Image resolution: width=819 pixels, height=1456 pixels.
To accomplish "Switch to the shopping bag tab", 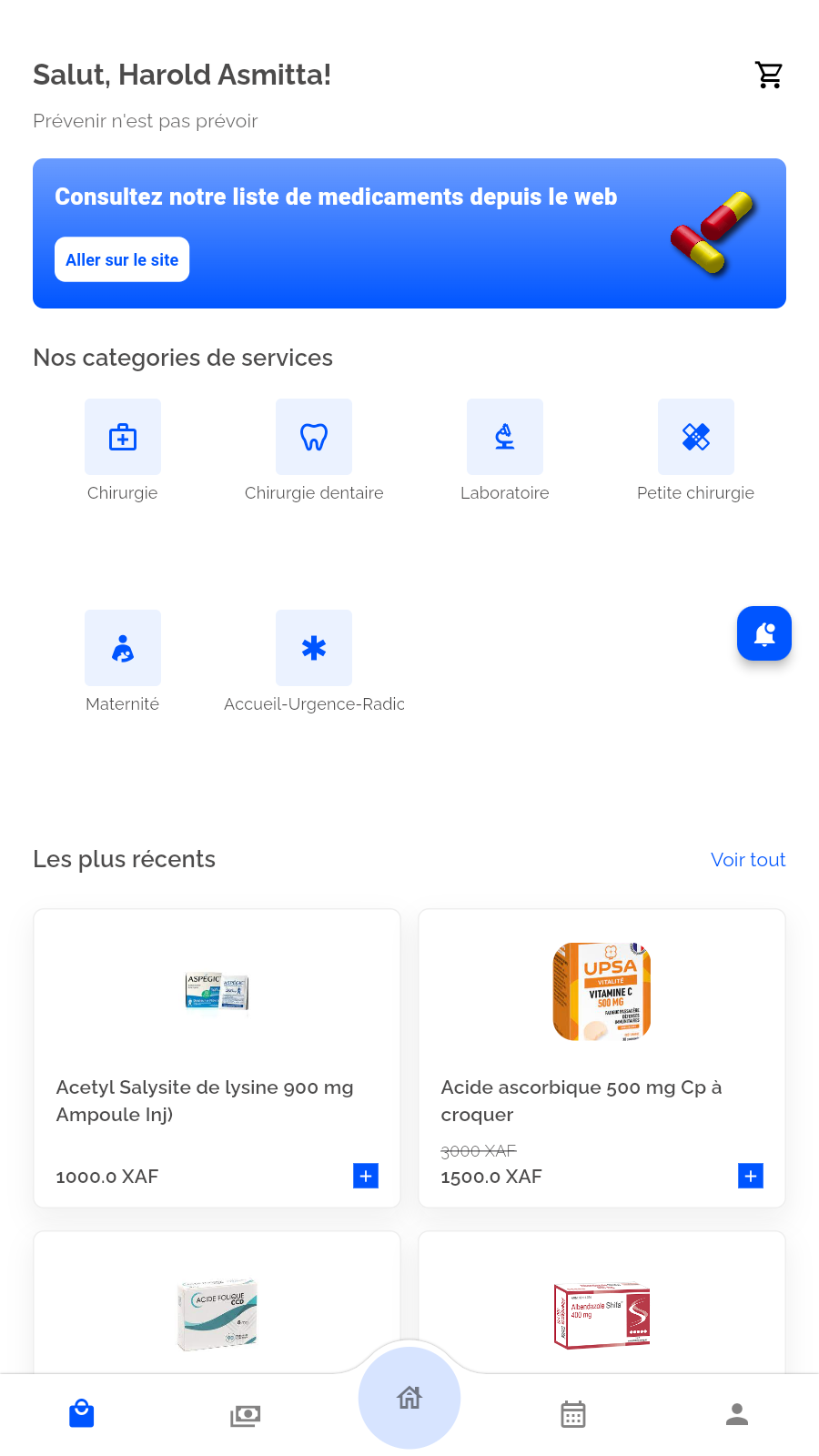I will click(82, 1414).
